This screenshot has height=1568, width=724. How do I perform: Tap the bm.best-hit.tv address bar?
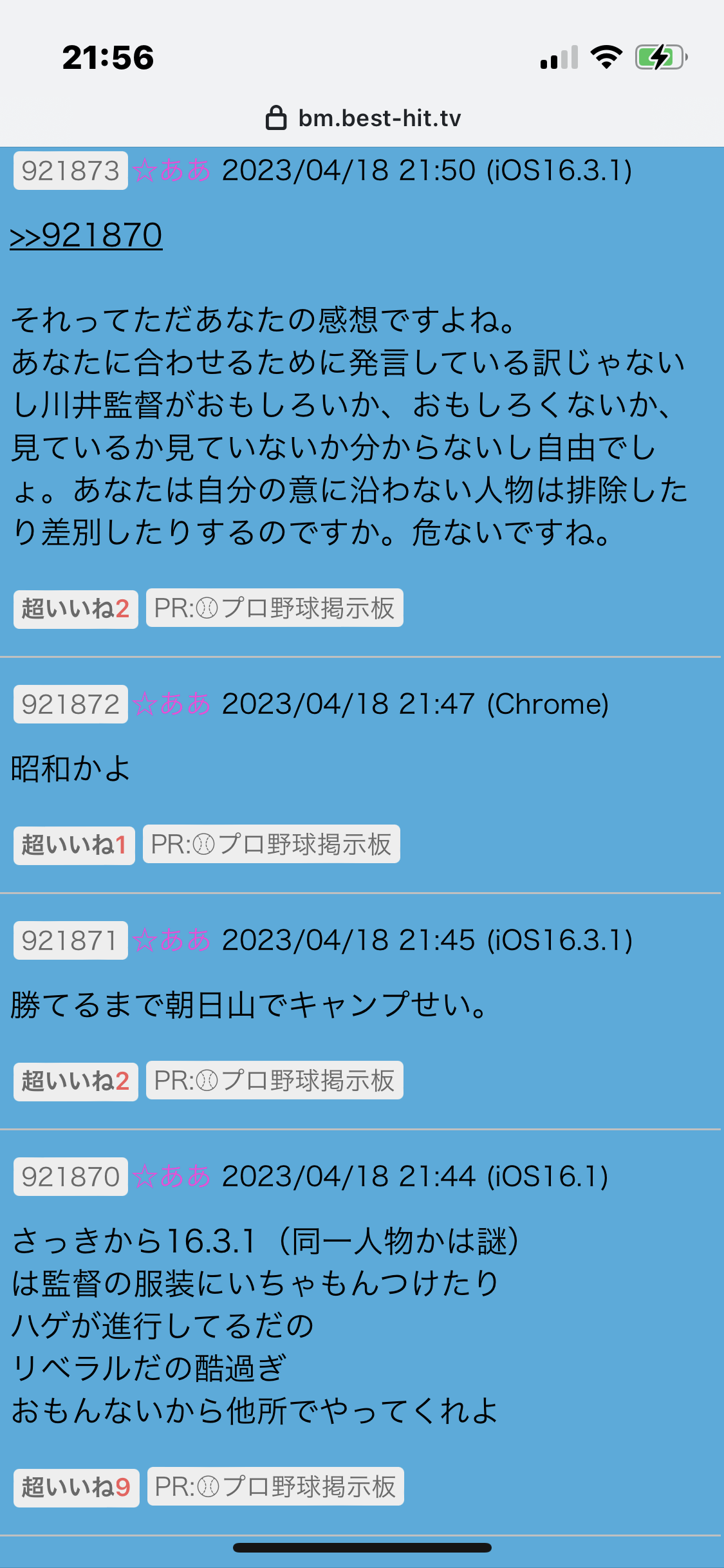(363, 118)
